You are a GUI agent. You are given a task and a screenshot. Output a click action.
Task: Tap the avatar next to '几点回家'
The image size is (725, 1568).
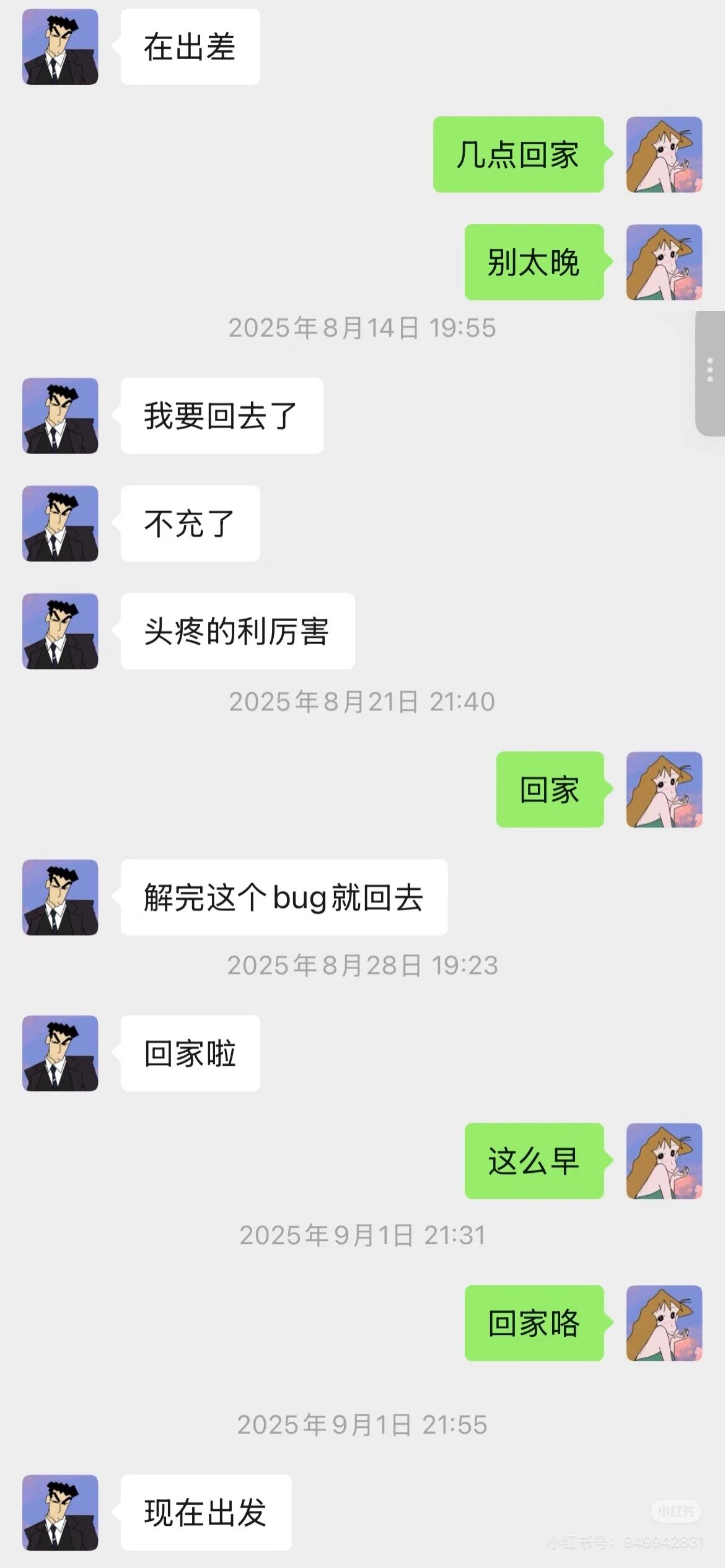(x=664, y=155)
